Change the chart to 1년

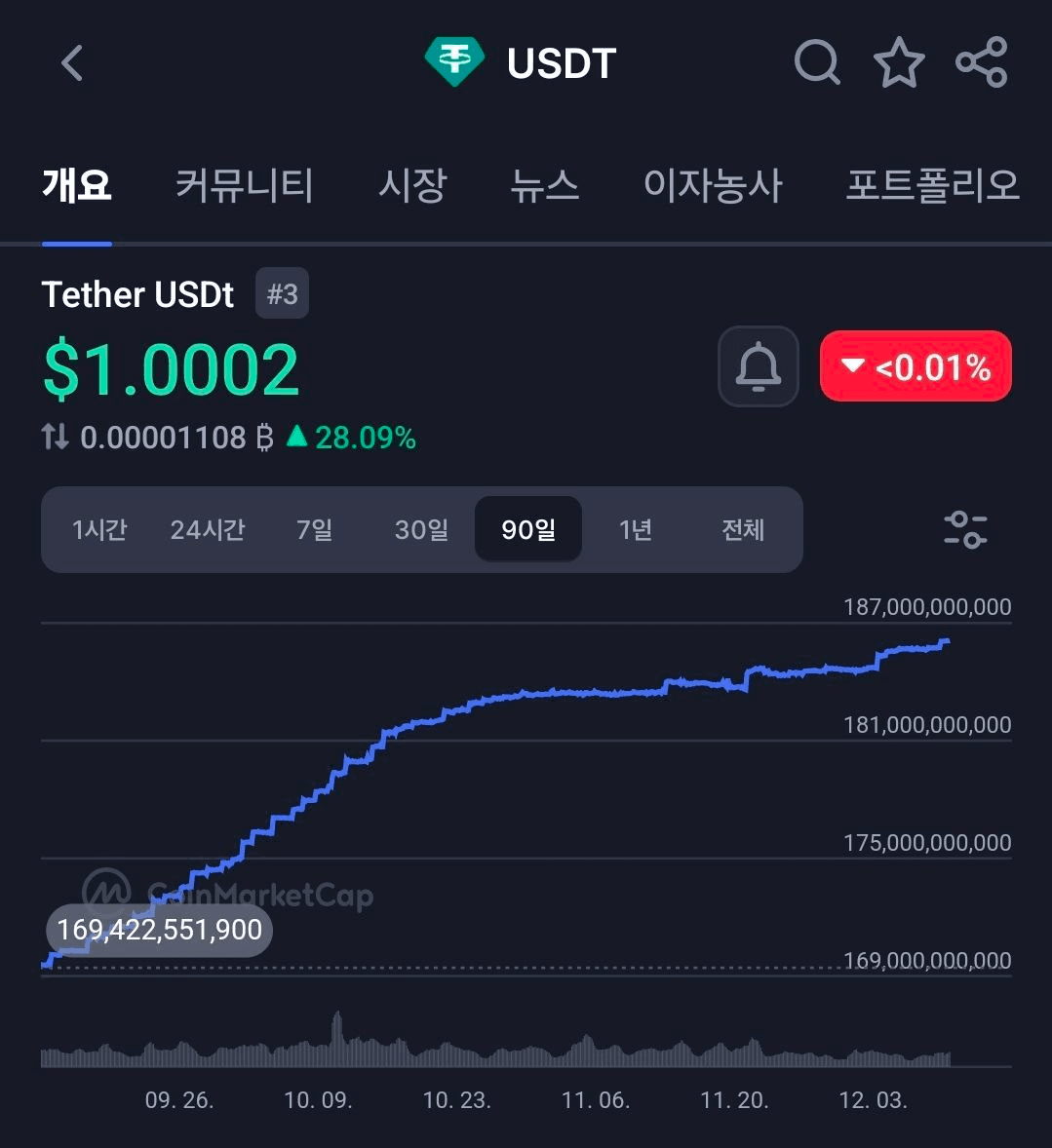point(636,530)
